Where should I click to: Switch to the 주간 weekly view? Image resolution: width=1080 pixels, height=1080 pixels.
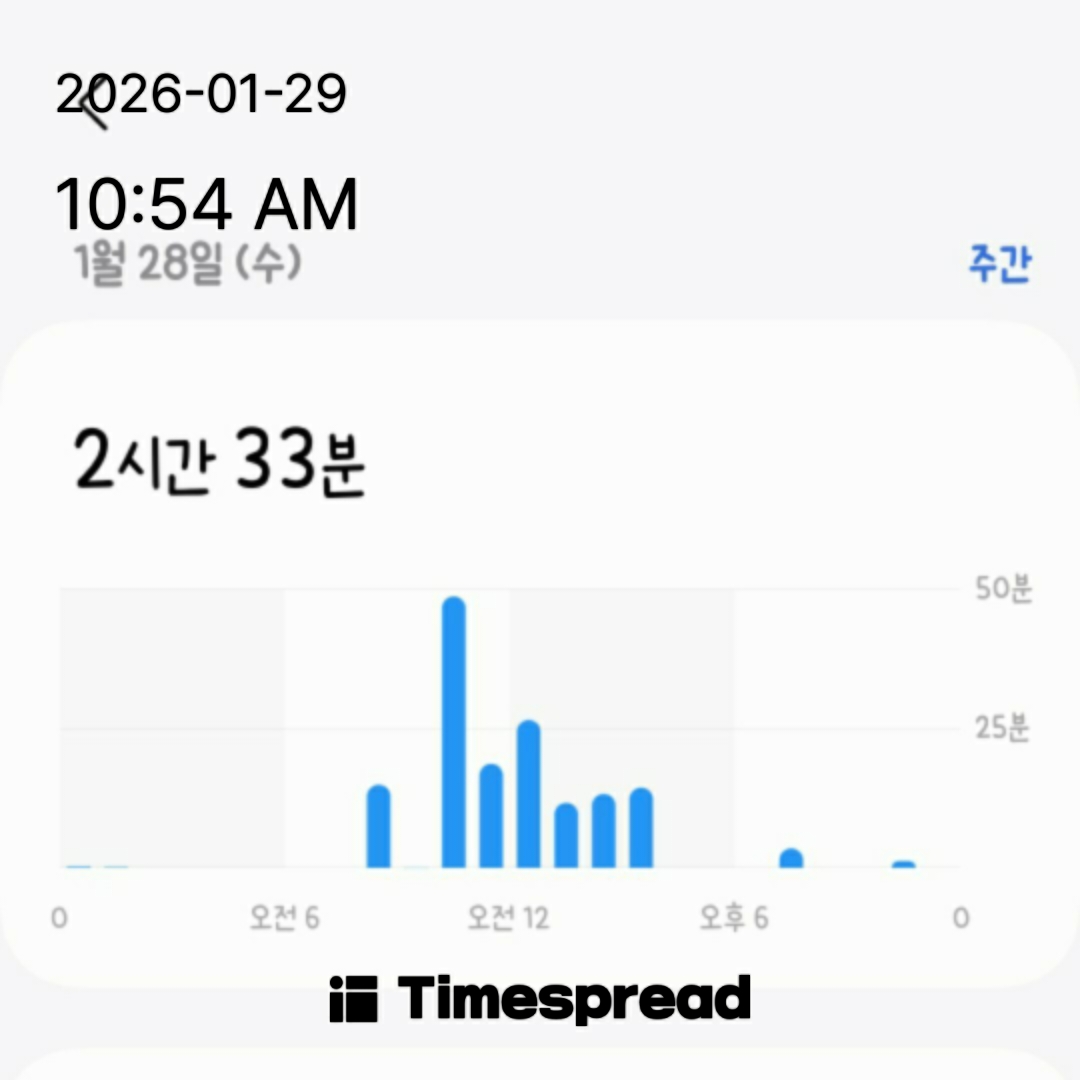tap(998, 264)
